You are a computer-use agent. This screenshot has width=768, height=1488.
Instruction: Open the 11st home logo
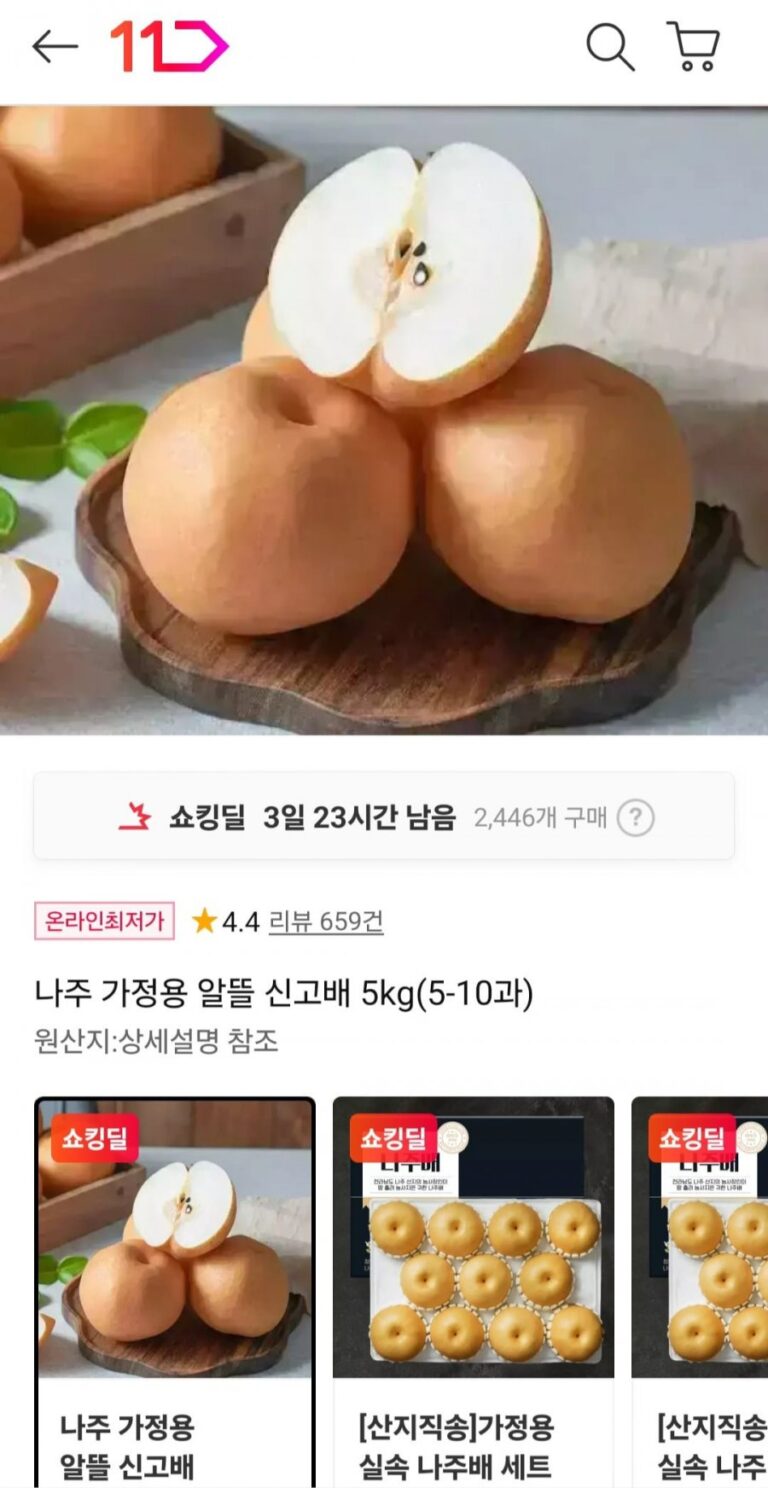click(169, 46)
